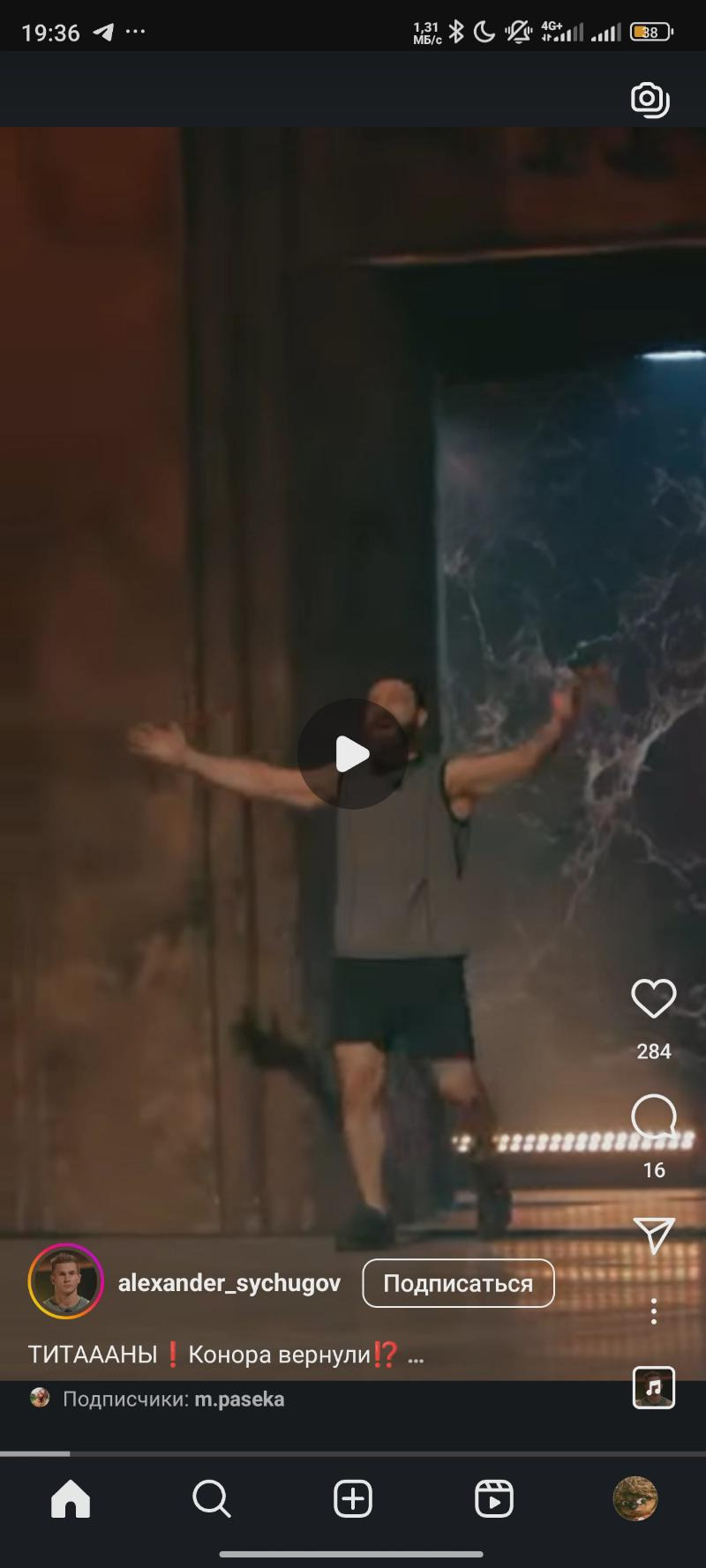Open alexander_sychugov's avatar story
706x1568 pixels.
click(65, 1281)
